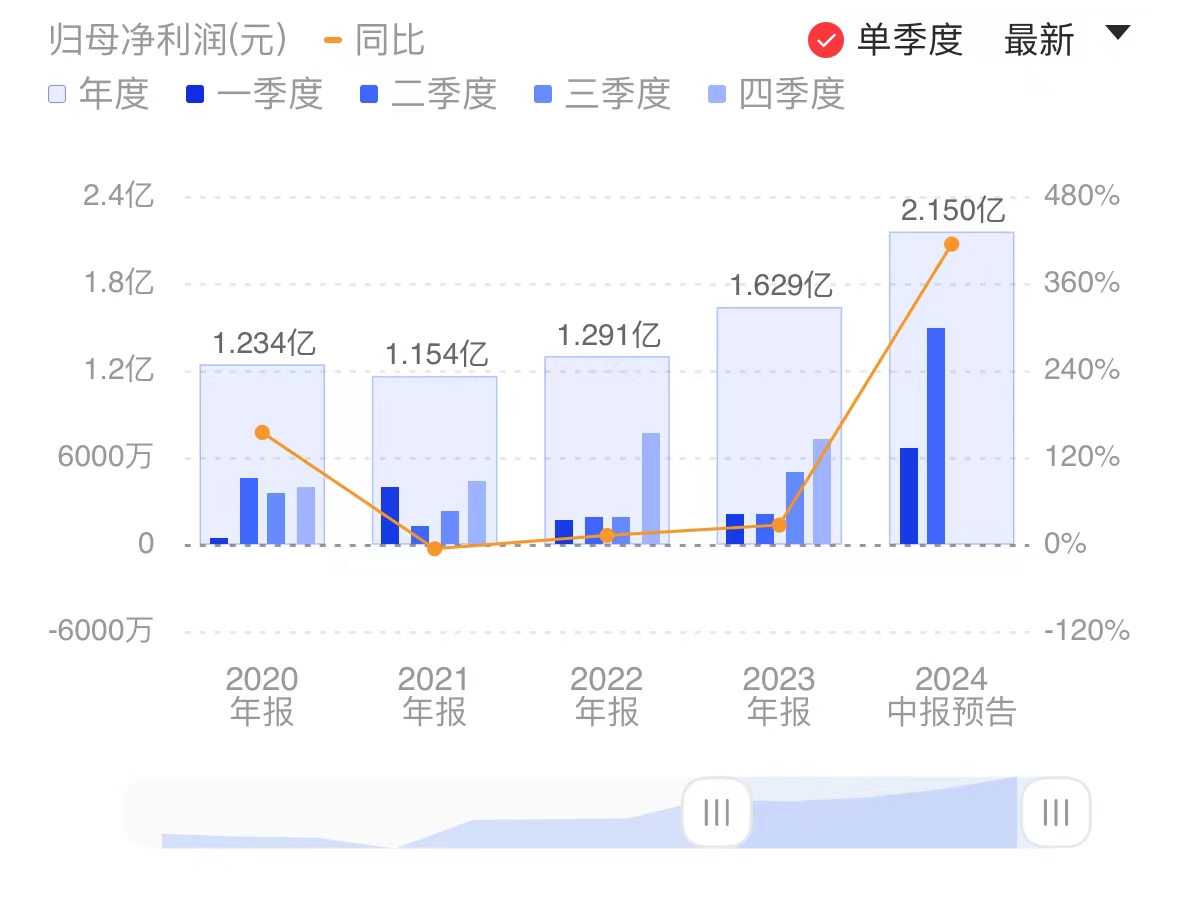Toggle the 年度 legend series

pos(98,95)
